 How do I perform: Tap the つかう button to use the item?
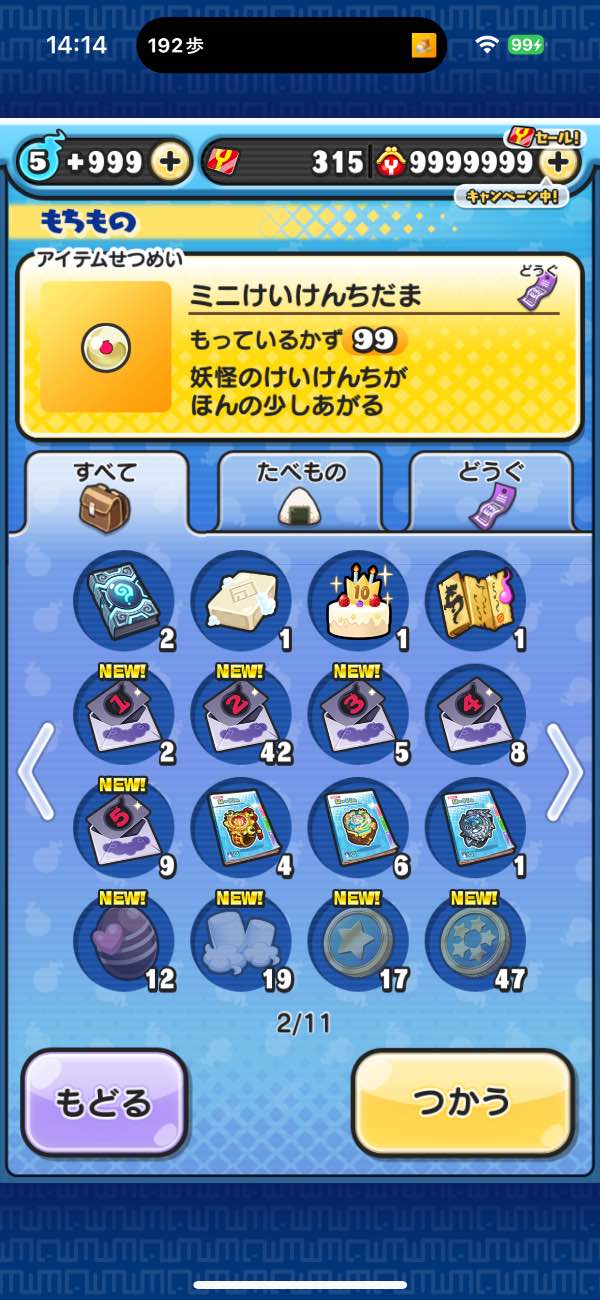pyautogui.click(x=463, y=1102)
